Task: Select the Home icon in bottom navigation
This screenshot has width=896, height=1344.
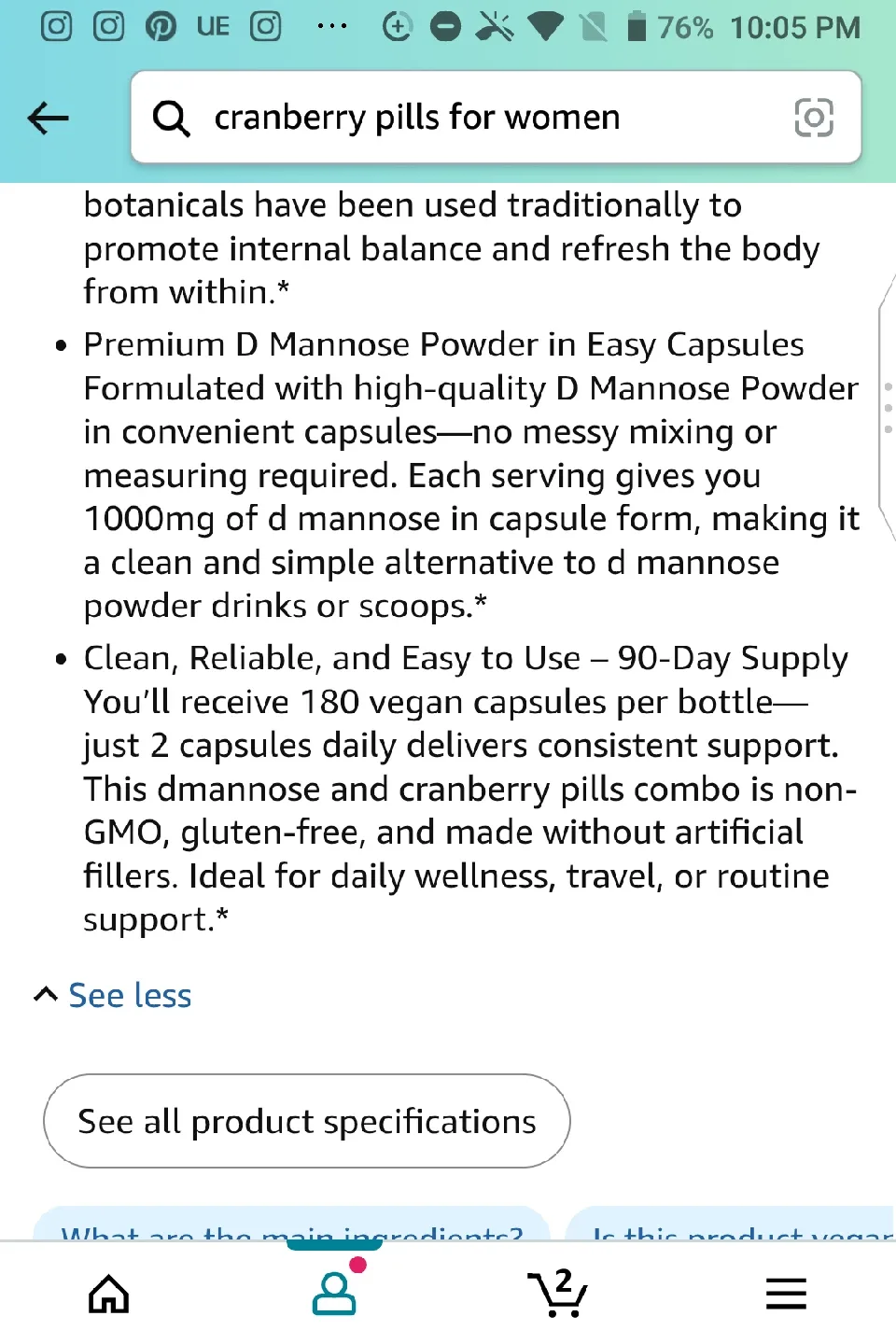Action: click(x=108, y=1294)
